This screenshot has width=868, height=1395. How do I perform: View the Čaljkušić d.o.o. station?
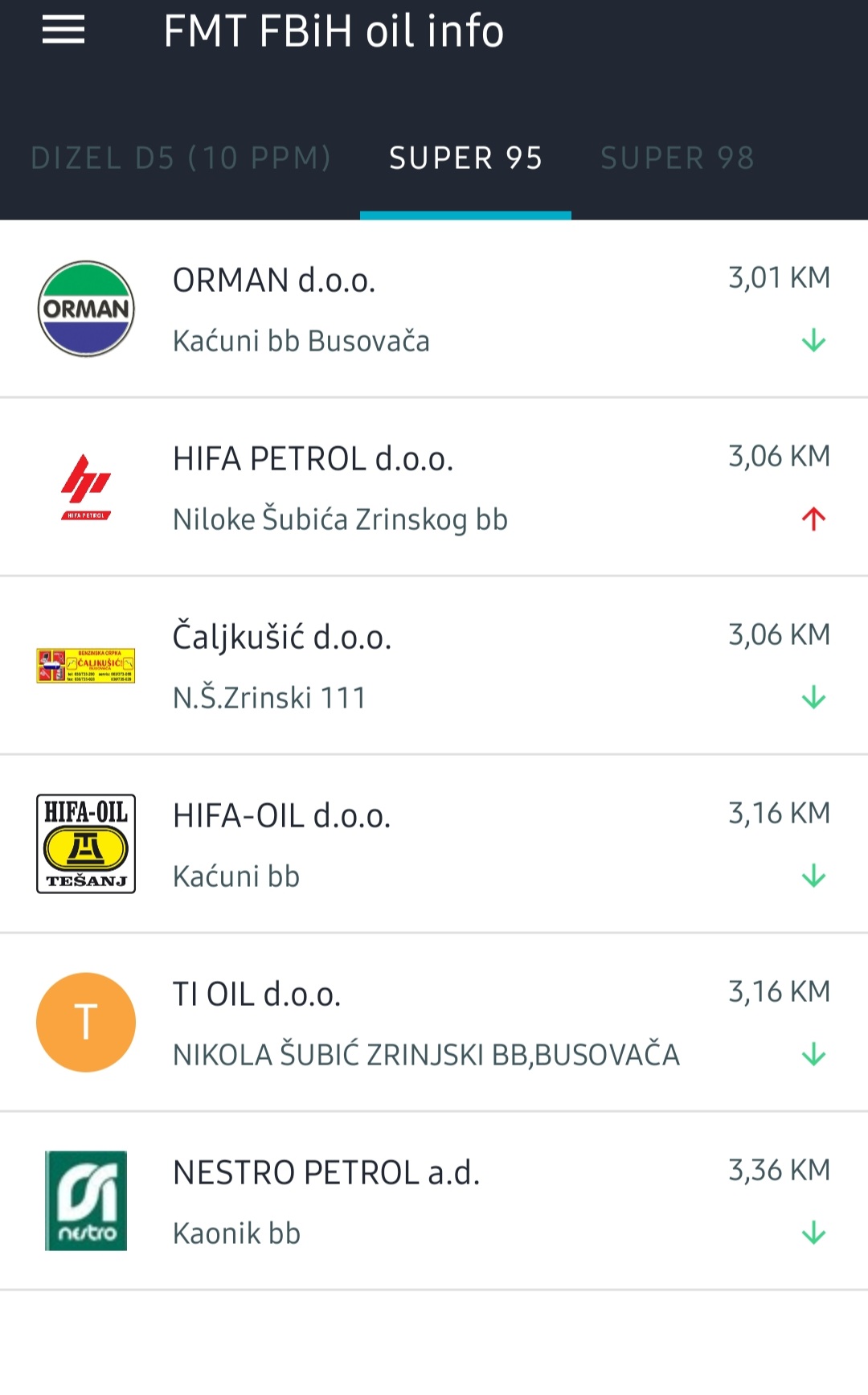click(x=434, y=666)
